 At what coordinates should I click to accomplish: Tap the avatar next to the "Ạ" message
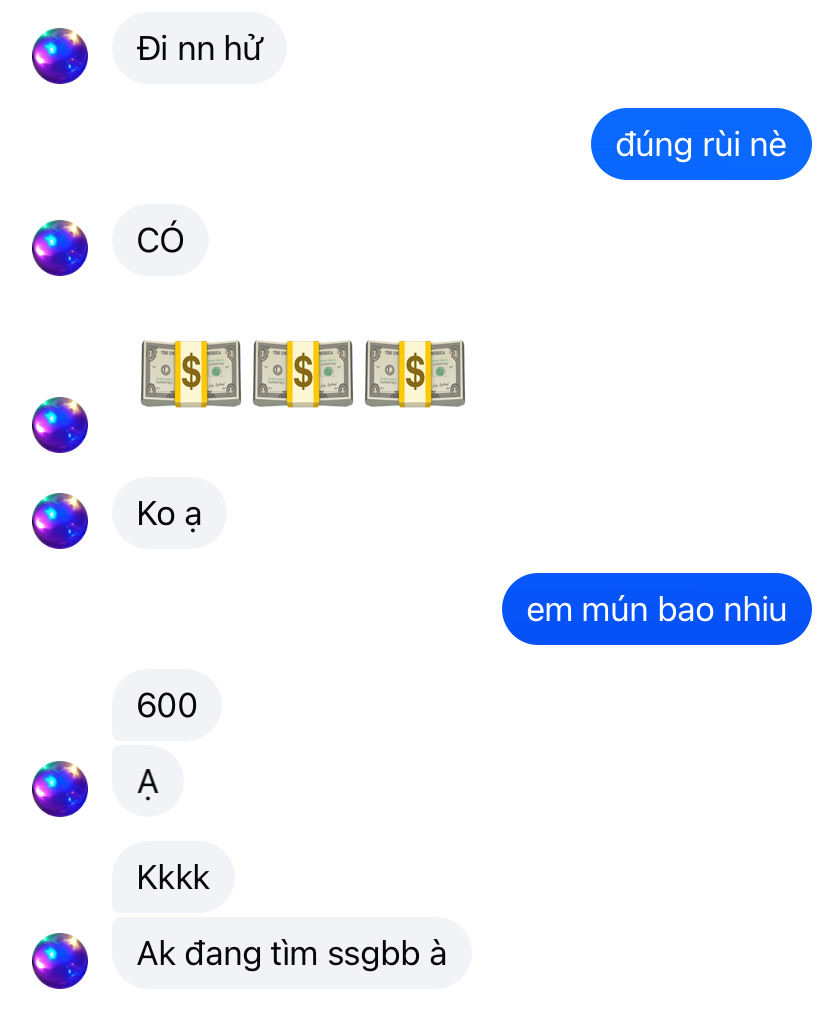60,789
